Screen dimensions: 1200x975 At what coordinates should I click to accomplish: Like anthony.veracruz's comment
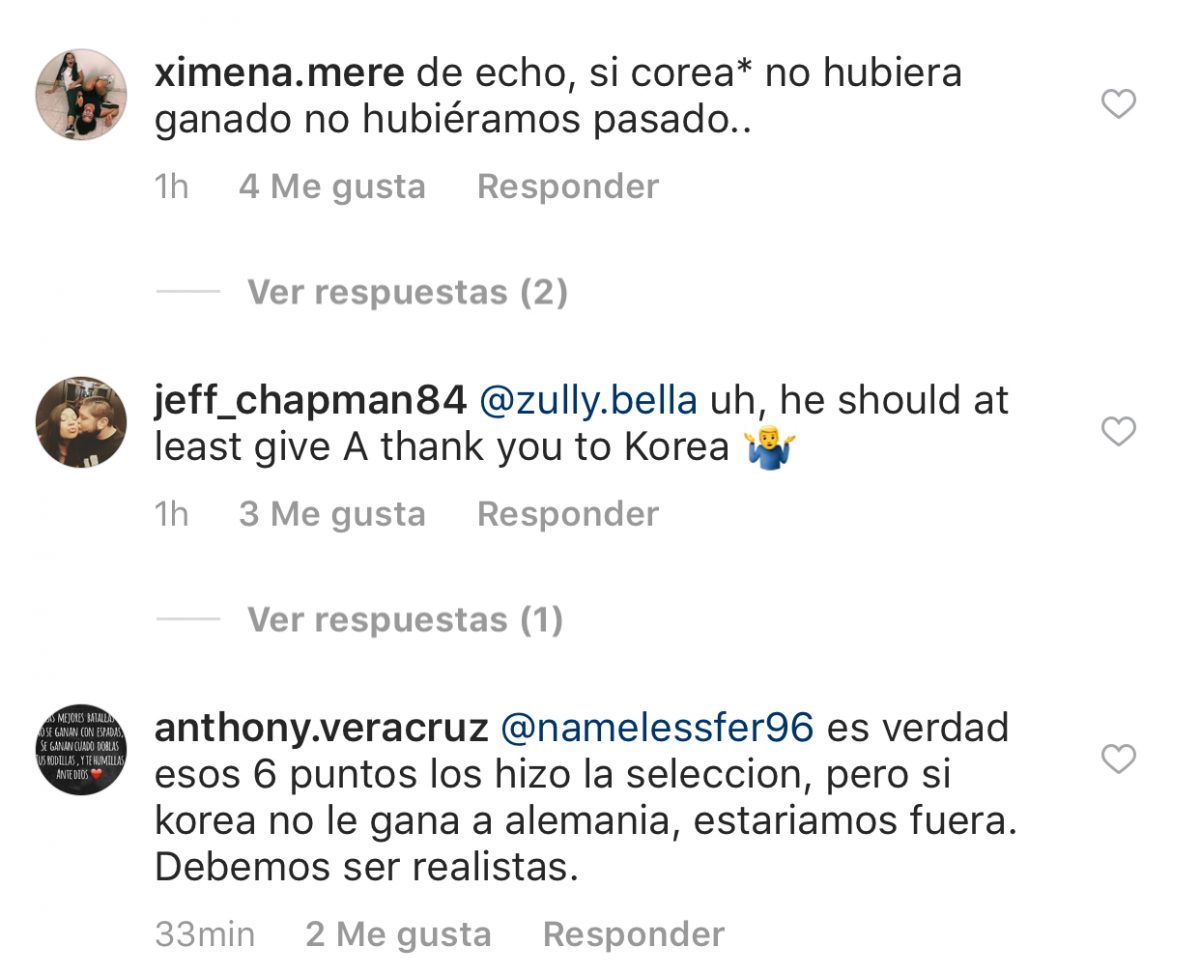coord(1118,760)
